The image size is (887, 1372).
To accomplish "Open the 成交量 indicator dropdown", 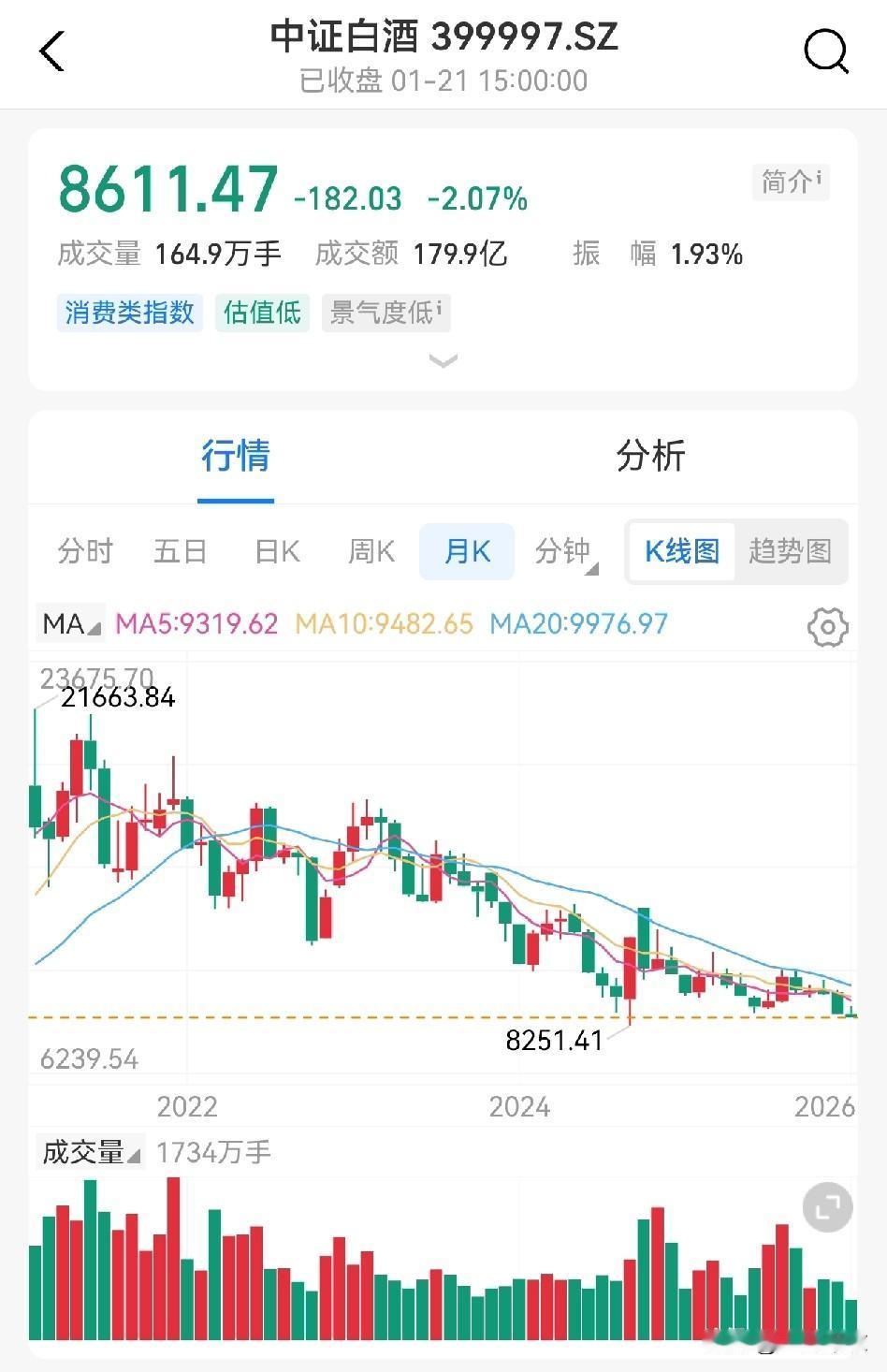I will coord(91,1152).
